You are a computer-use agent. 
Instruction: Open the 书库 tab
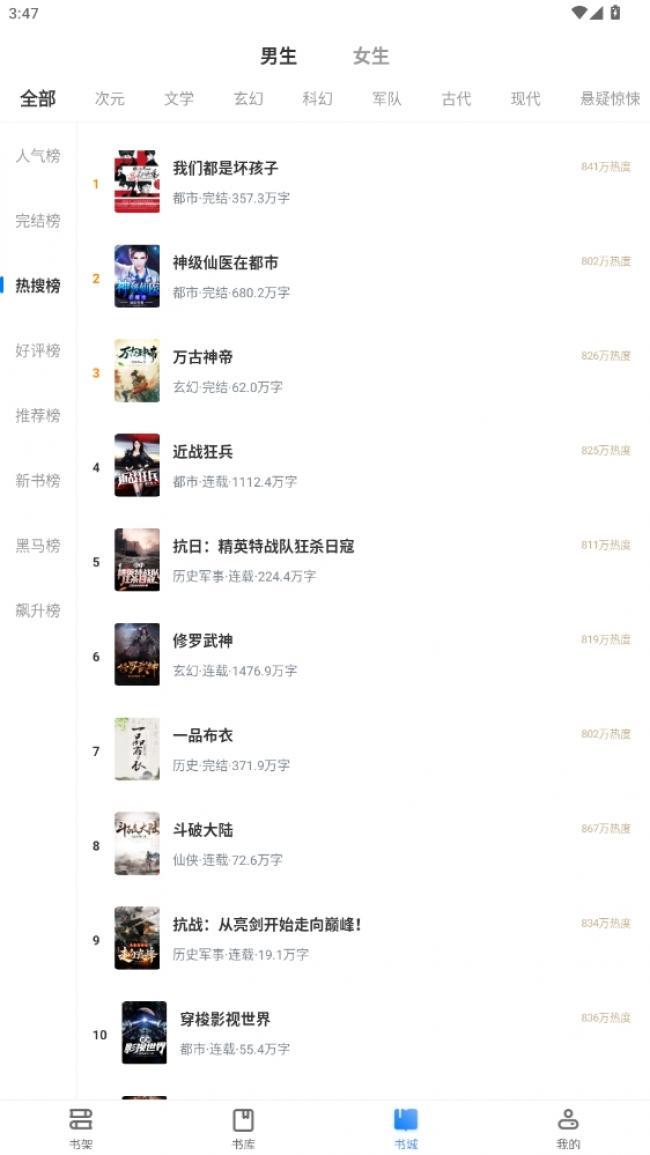[x=243, y=1128]
